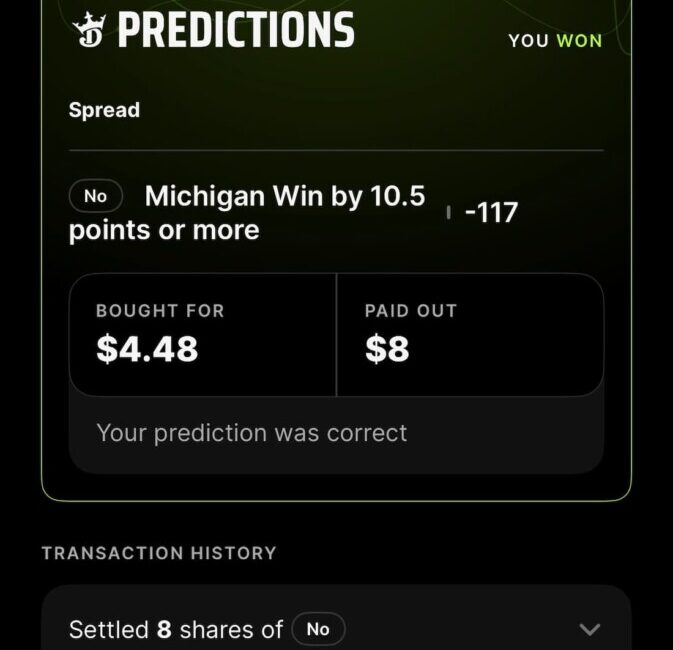This screenshot has height=650, width=673.
Task: Expand the Settled 8 shares transaction row
Action: (x=590, y=629)
